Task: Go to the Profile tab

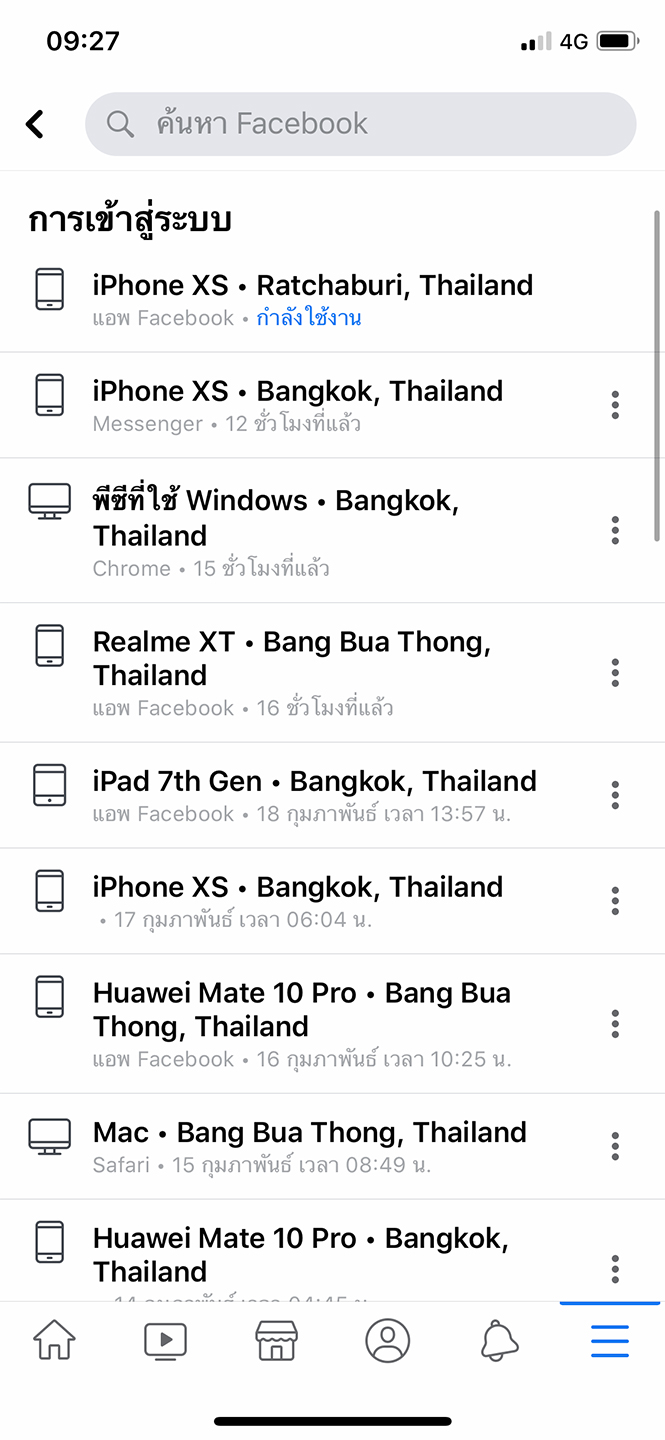Action: 388,1340
